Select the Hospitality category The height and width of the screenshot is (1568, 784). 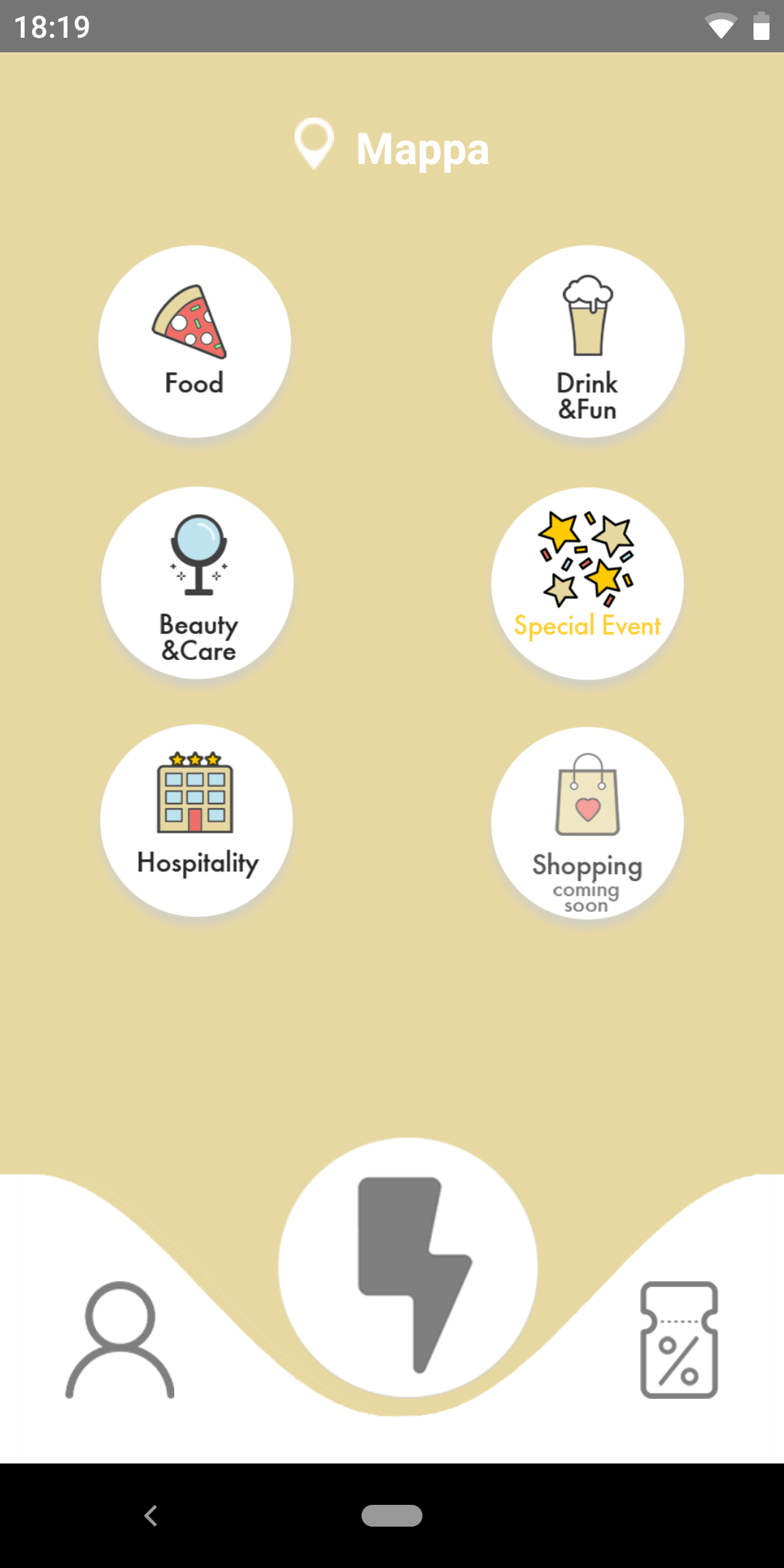click(197, 820)
